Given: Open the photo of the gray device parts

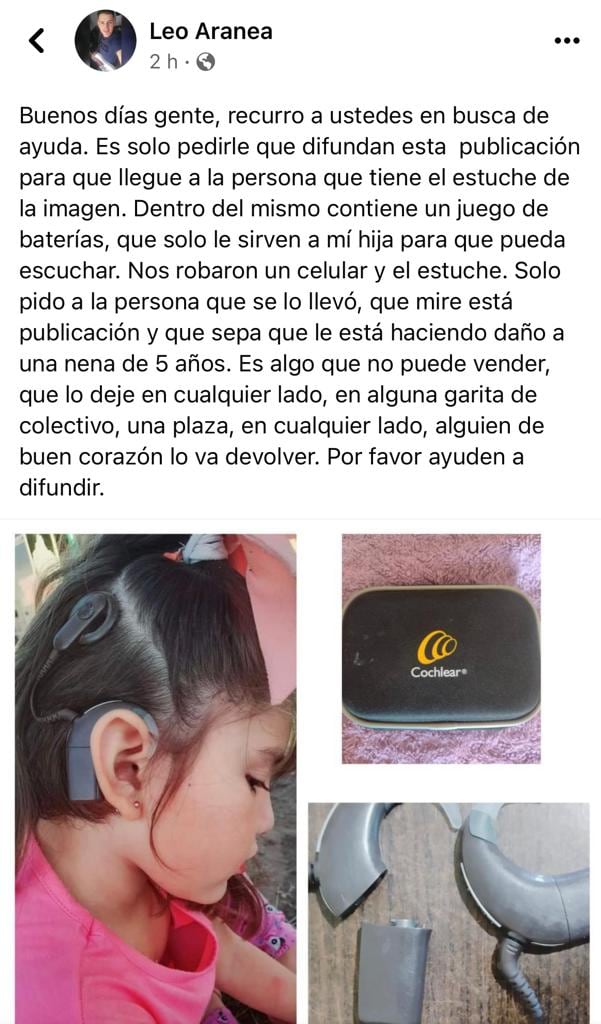Looking at the screenshot, I should pyautogui.click(x=448, y=912).
